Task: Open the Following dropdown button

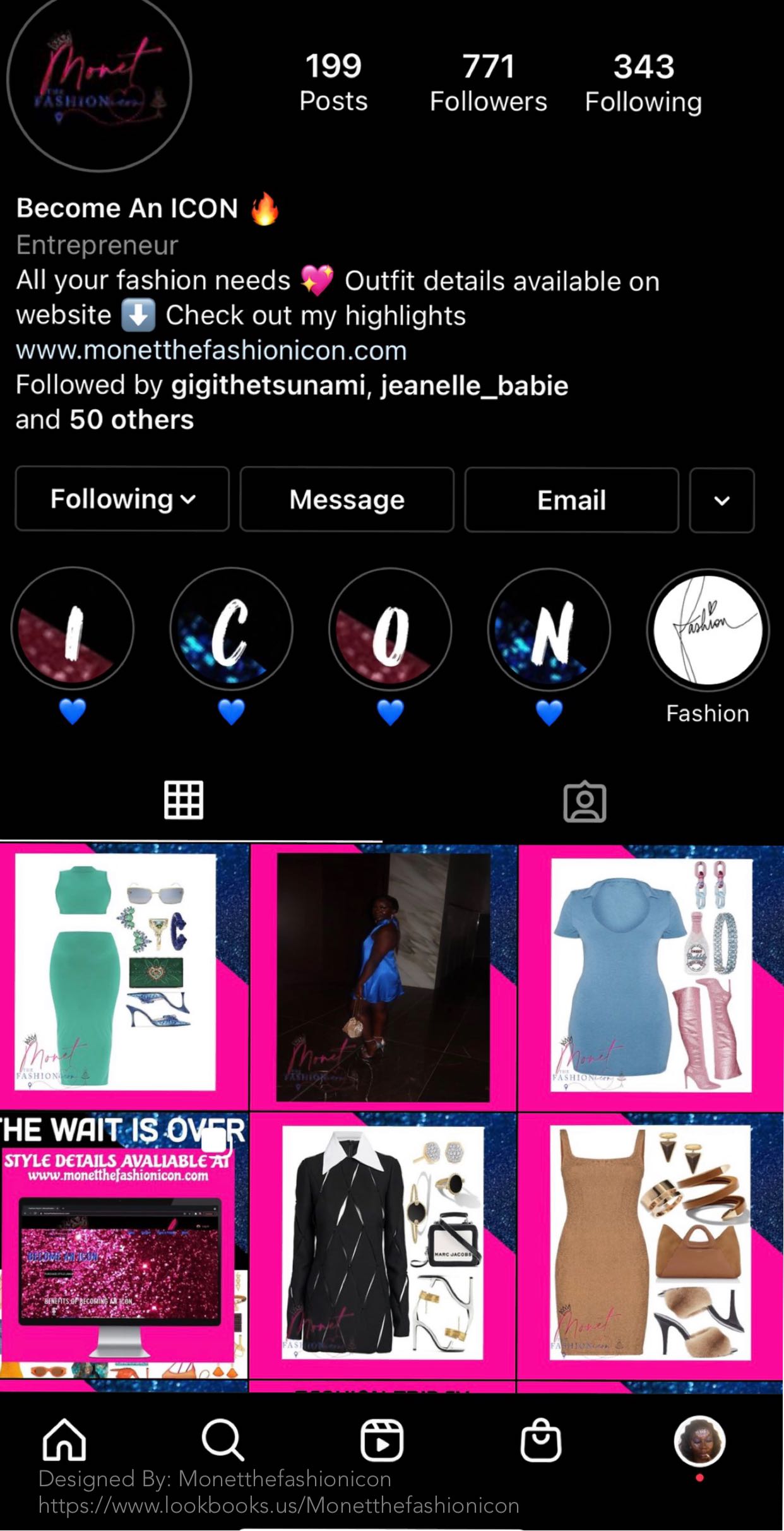Action: (122, 499)
